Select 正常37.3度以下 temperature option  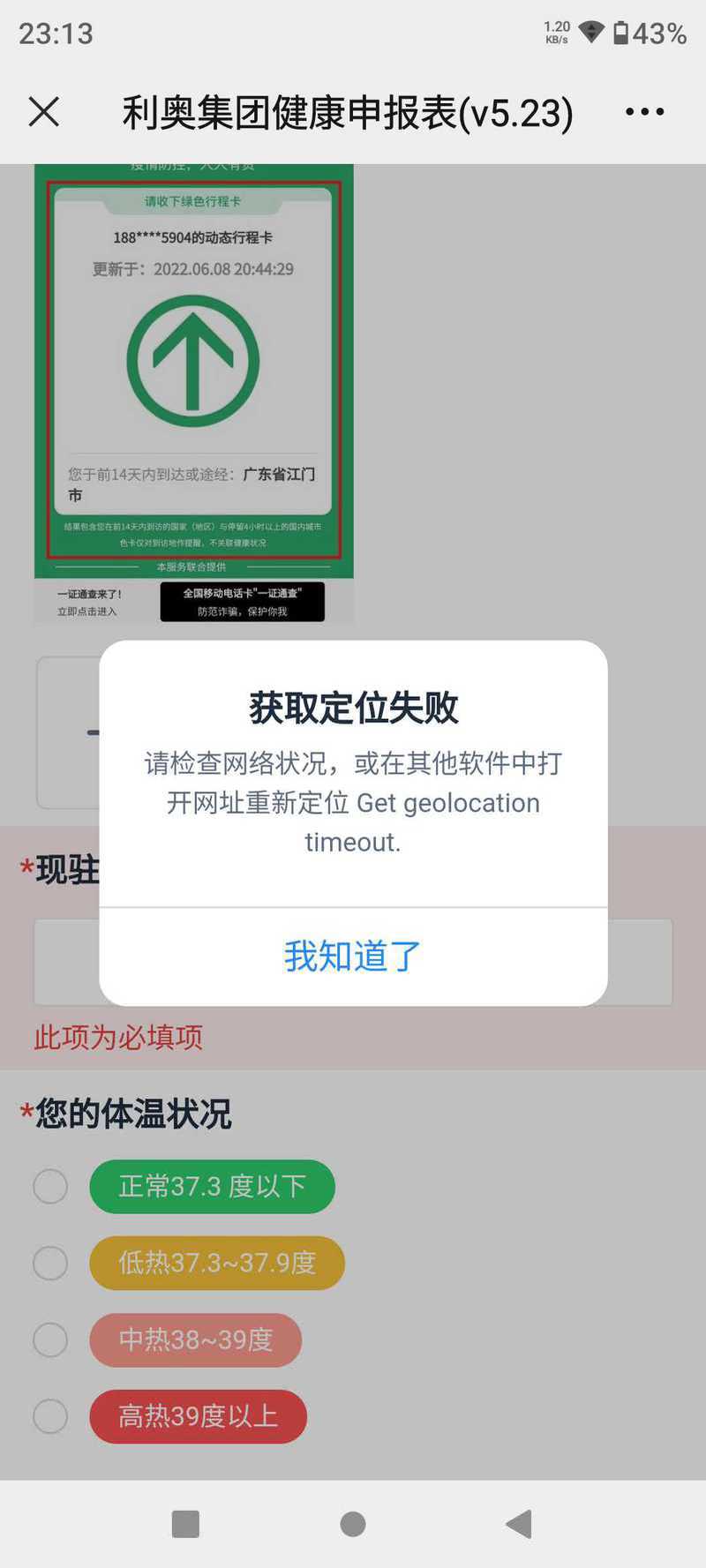tap(50, 1187)
